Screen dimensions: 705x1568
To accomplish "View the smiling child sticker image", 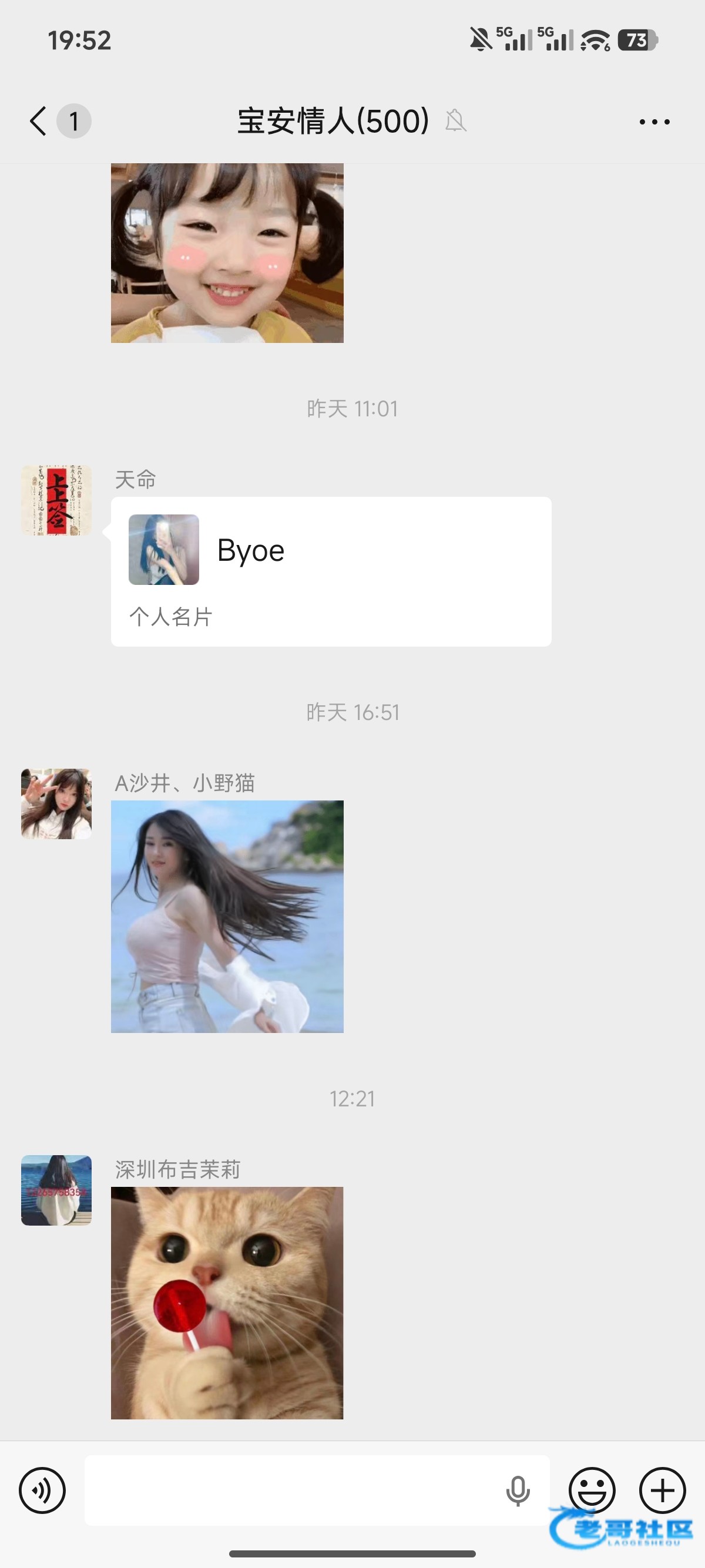I will pos(227,253).
